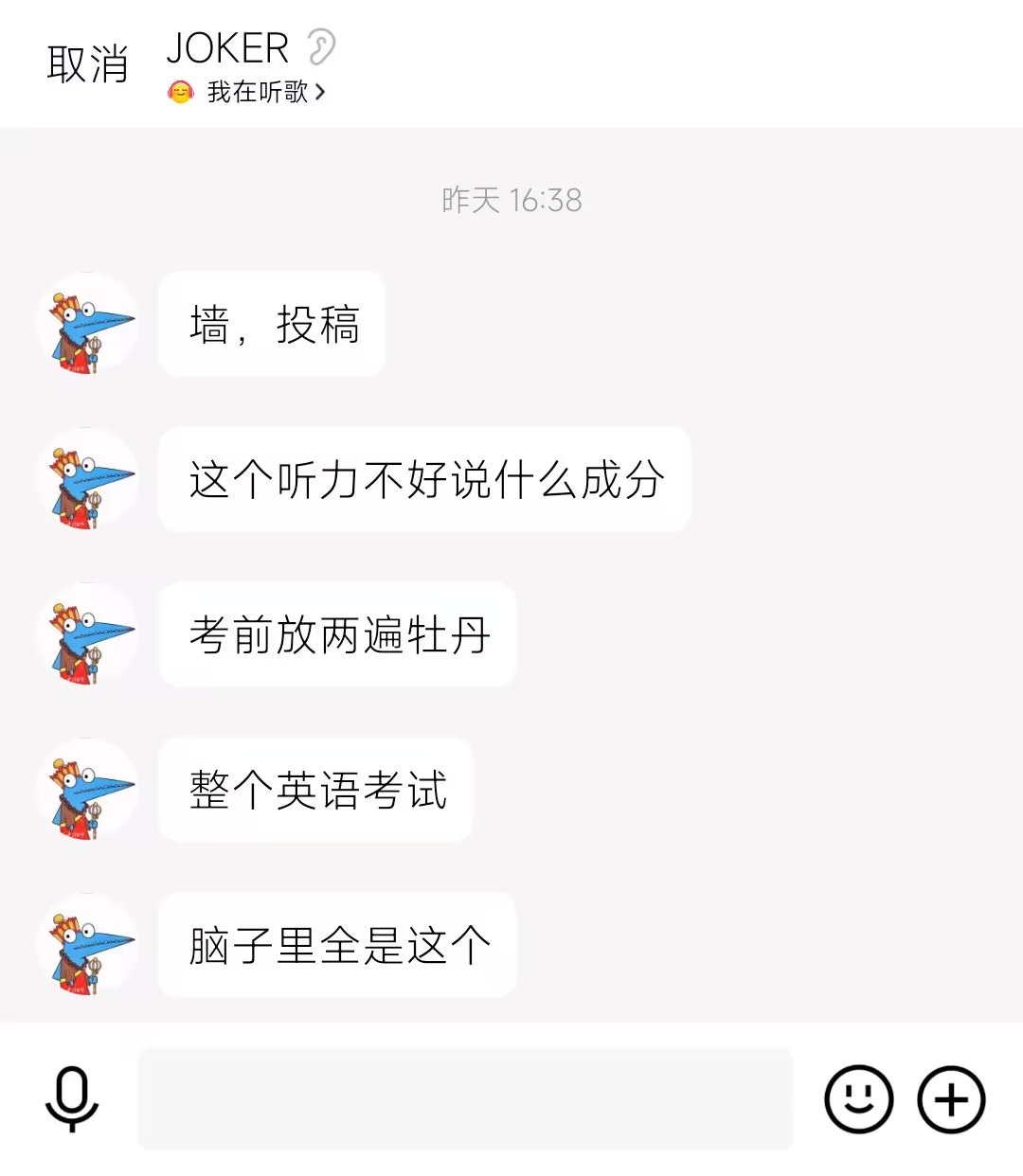The width and height of the screenshot is (1023, 1176).
Task: Focus the message text field
Action: [465, 1098]
